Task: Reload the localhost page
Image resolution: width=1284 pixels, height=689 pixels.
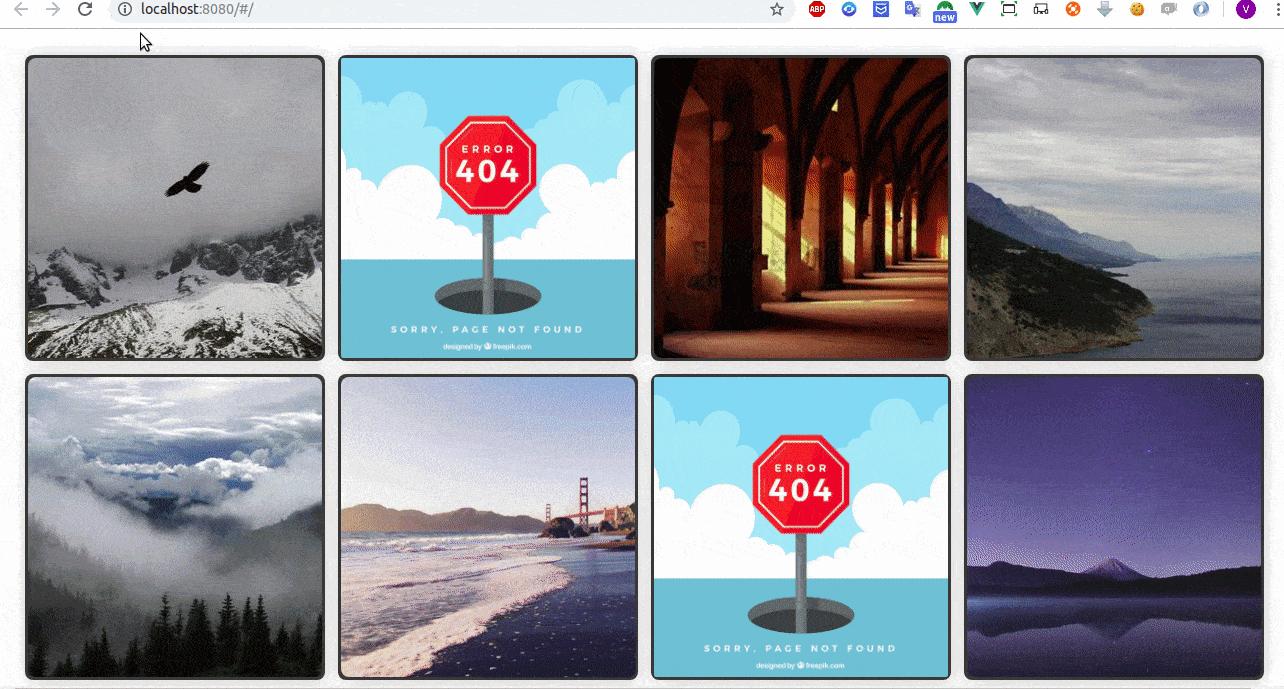Action: [85, 9]
